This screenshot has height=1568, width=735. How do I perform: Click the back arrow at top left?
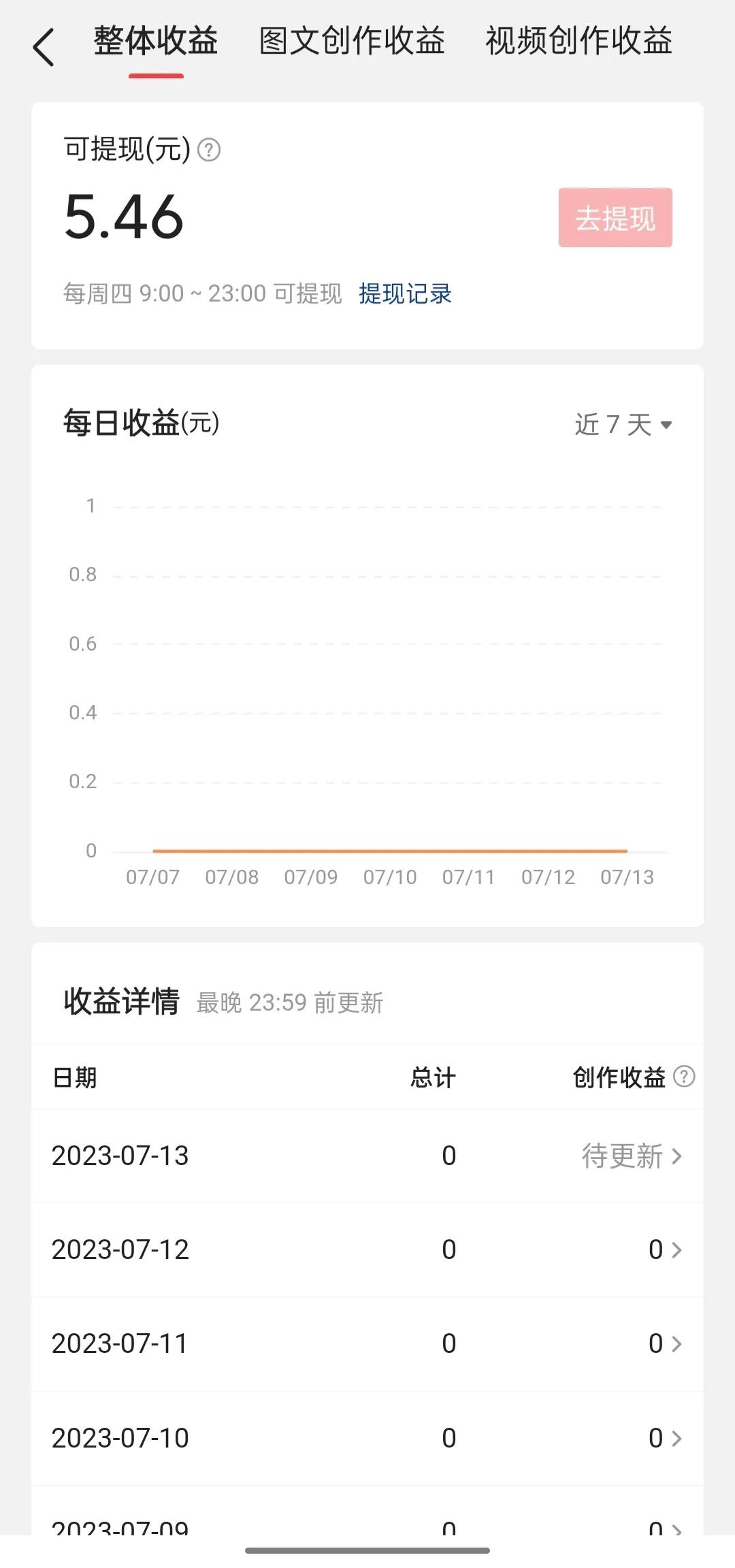pyautogui.click(x=45, y=46)
